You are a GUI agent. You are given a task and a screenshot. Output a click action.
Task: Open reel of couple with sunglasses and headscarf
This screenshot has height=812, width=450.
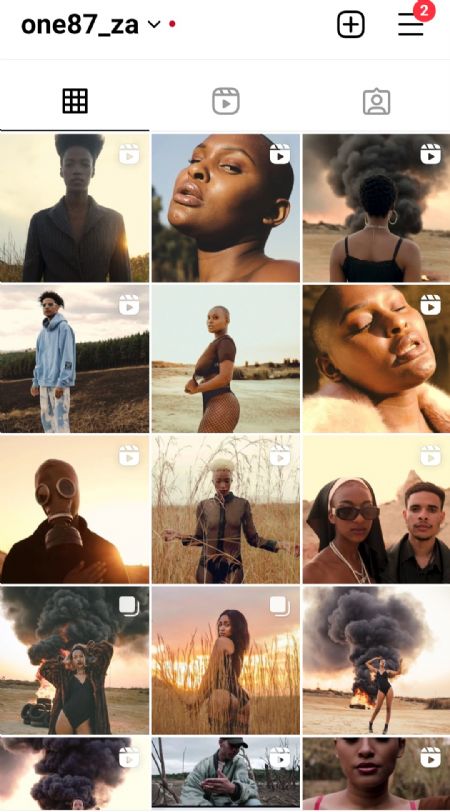[376, 509]
